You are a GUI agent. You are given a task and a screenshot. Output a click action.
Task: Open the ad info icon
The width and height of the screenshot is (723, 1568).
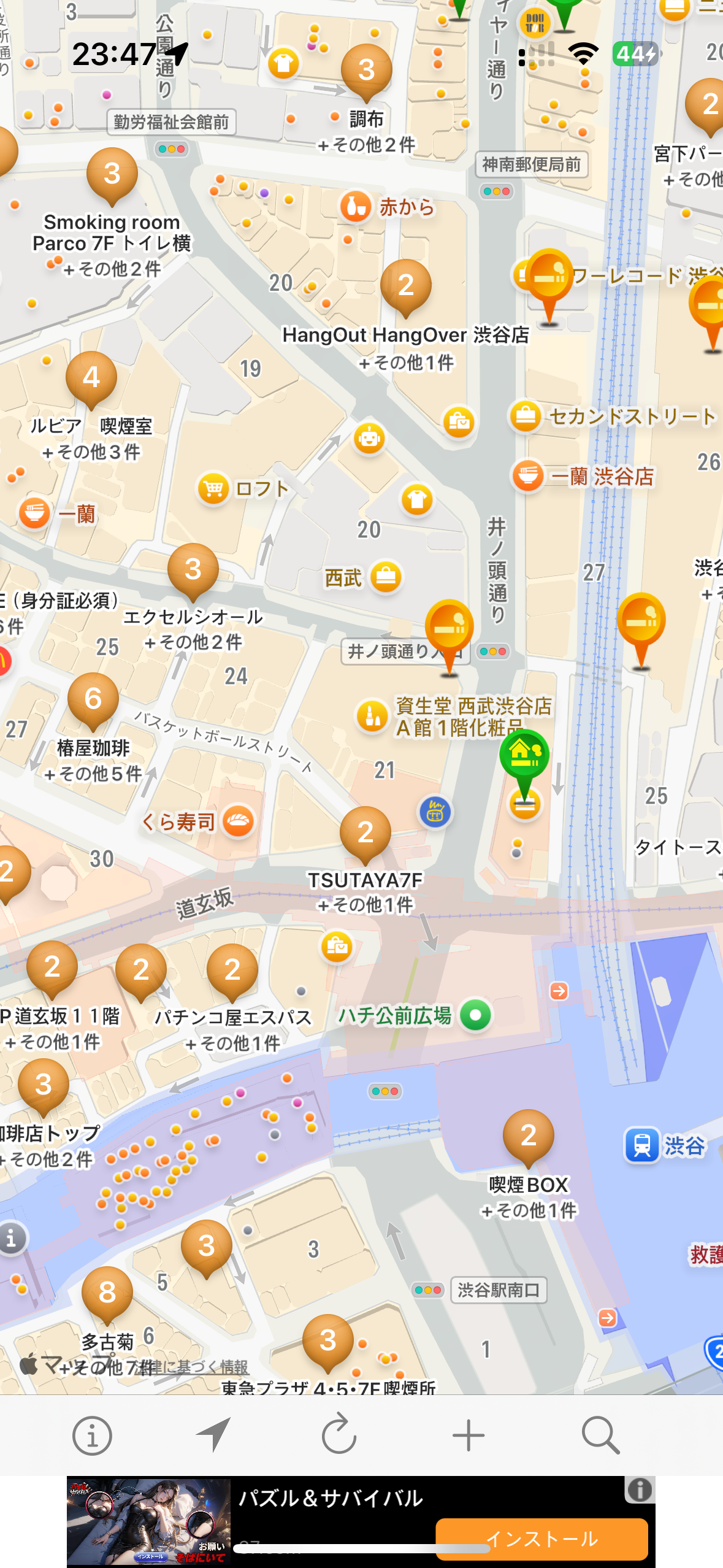pos(640,1489)
